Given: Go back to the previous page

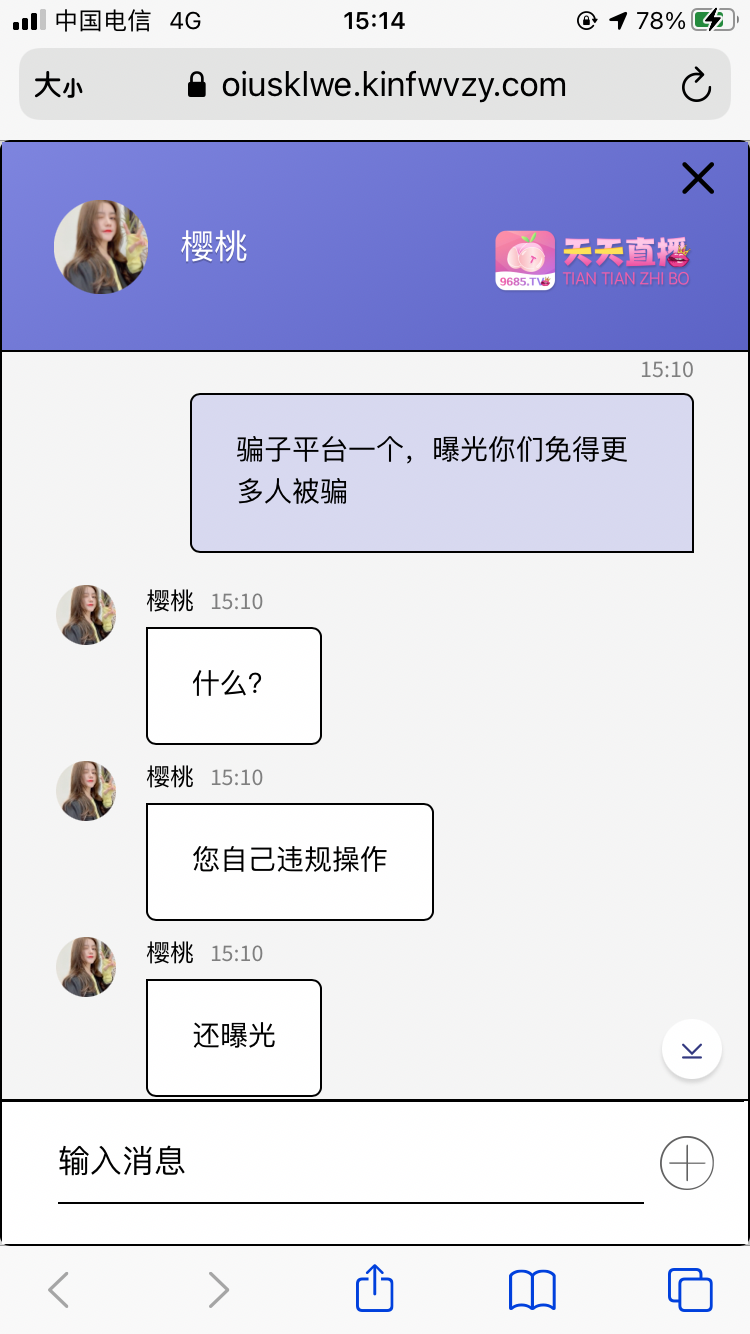Looking at the screenshot, I should (x=59, y=1290).
